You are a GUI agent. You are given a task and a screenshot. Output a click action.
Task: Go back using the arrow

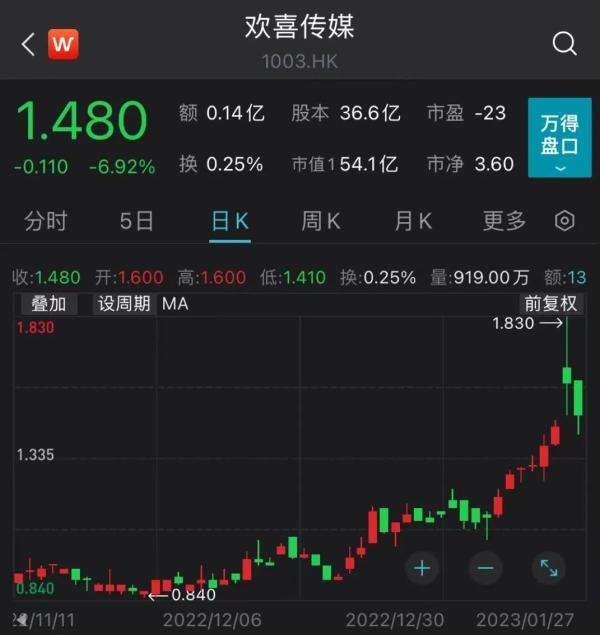27,44
